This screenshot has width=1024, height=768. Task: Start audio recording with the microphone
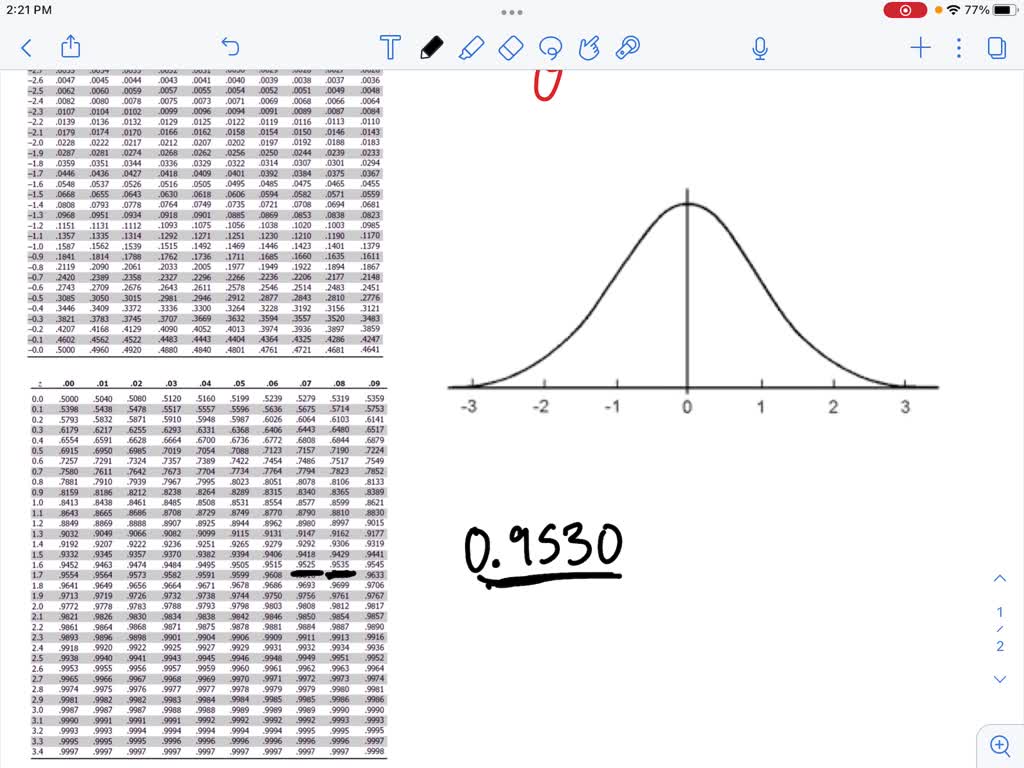pyautogui.click(x=760, y=47)
